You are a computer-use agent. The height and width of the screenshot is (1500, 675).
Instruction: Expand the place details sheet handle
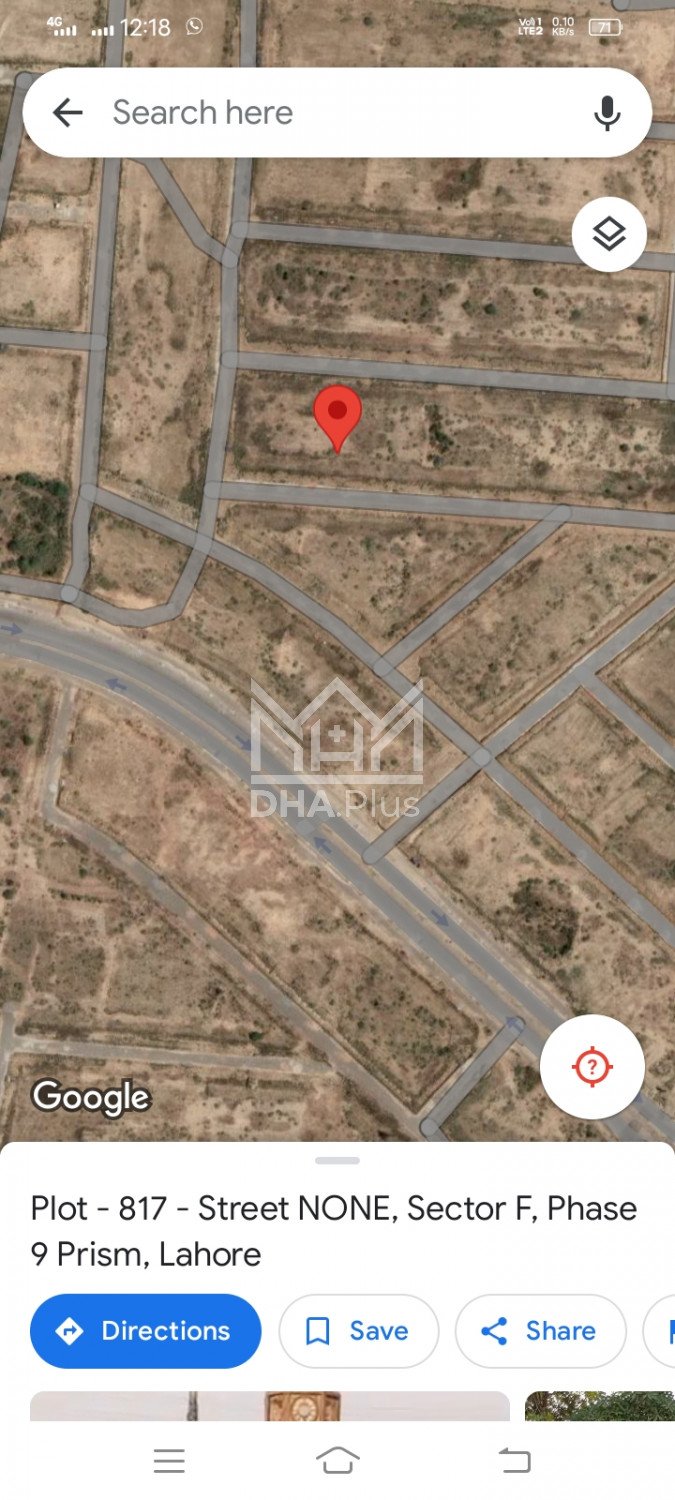pyautogui.click(x=337, y=1161)
